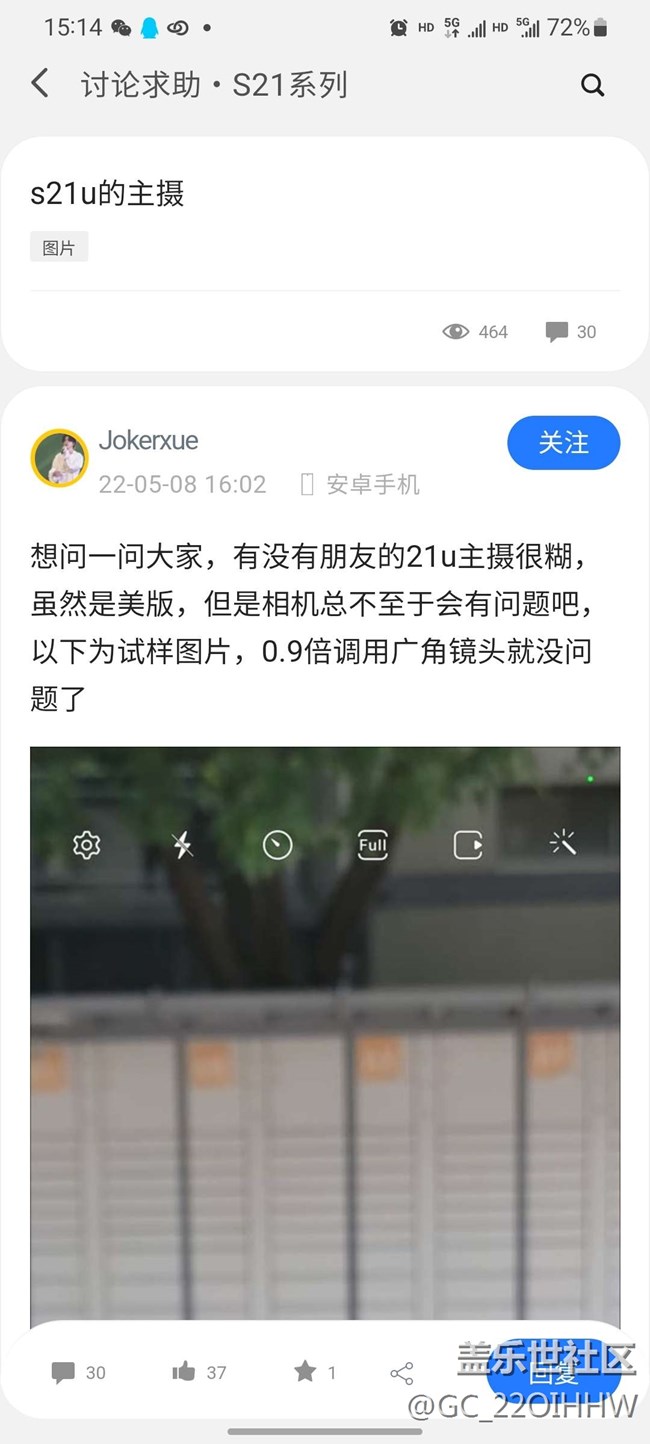Viewport: 650px width, 1444px height.
Task: Tap the 回复 button to reply
Action: tap(553, 1374)
